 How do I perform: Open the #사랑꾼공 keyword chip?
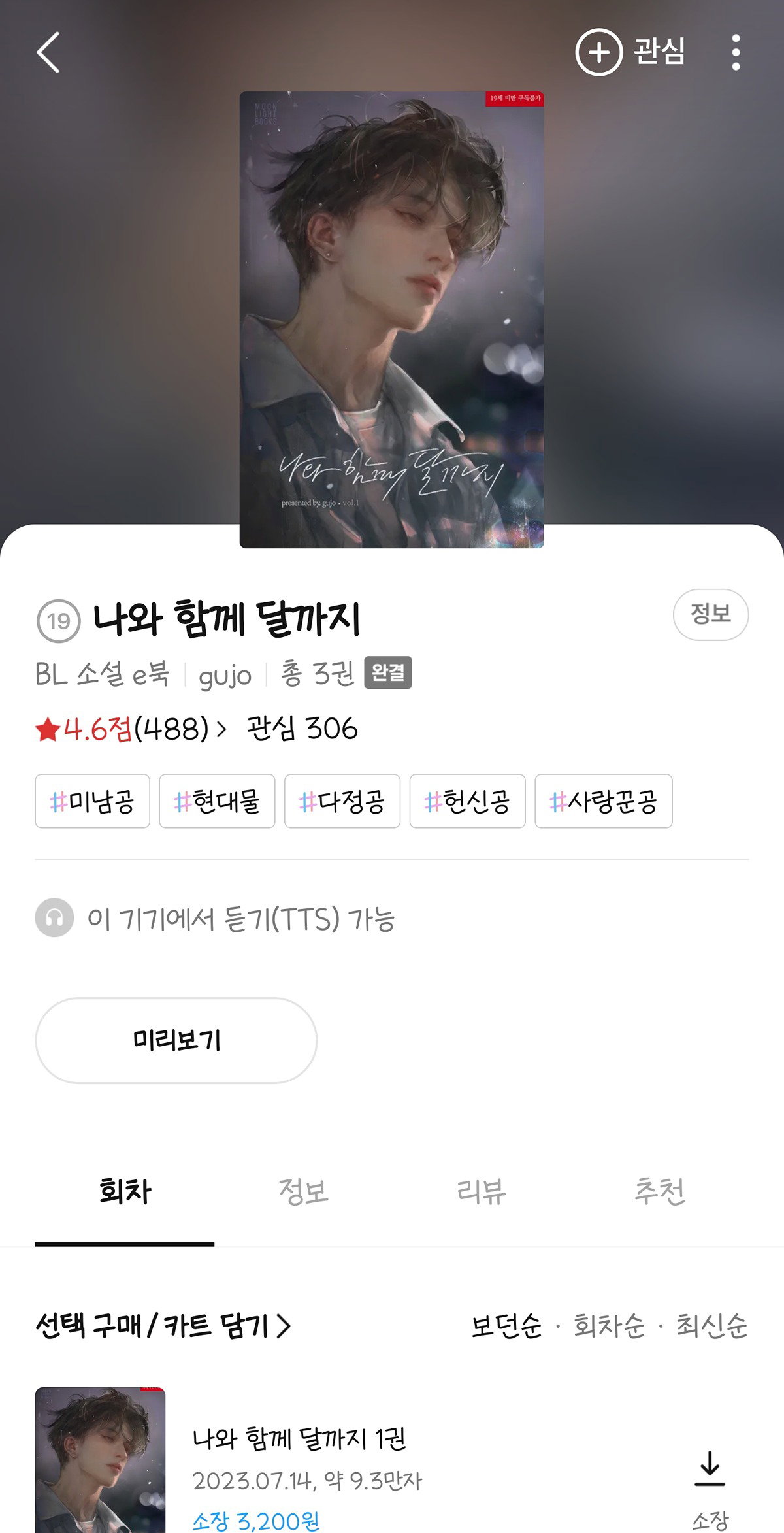pos(604,801)
